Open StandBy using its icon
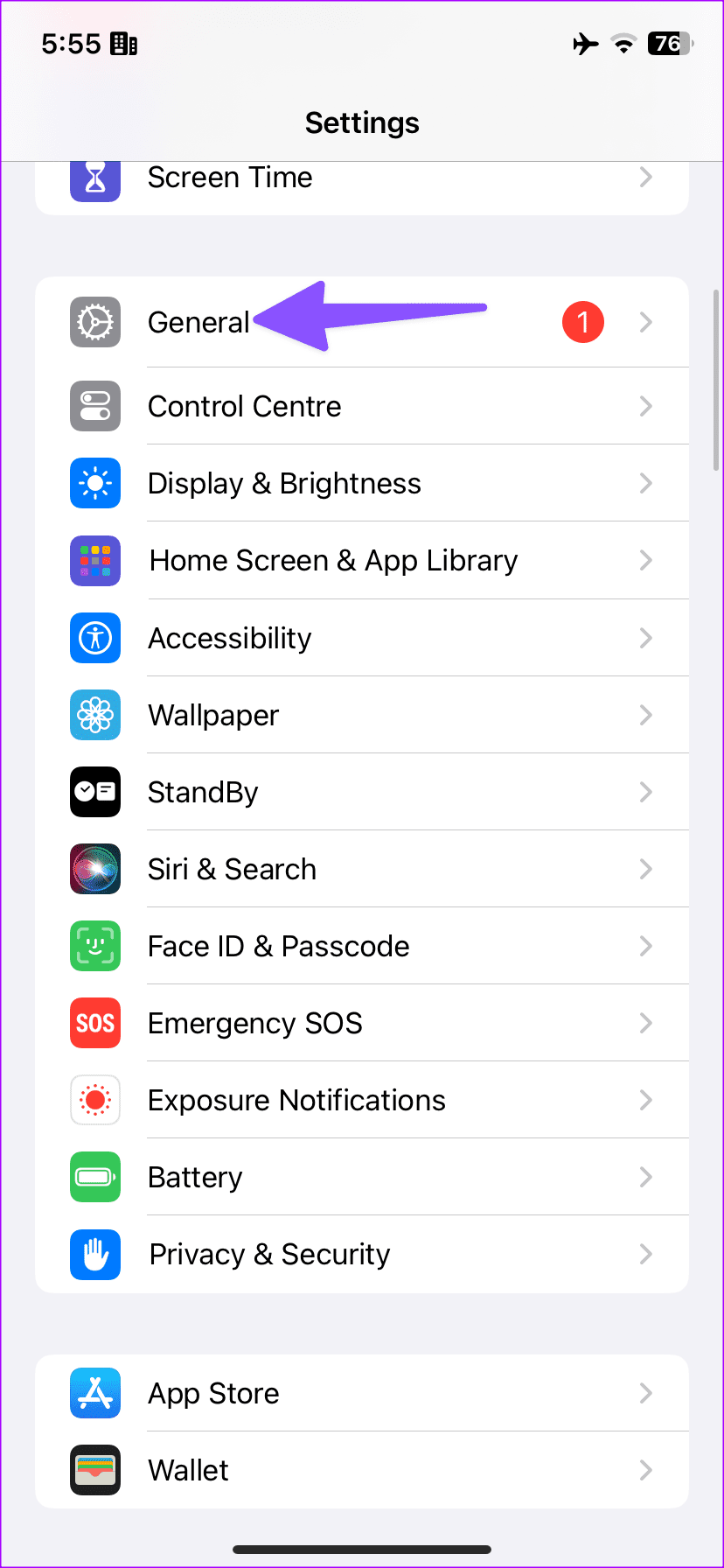The image size is (724, 1568). point(94,792)
